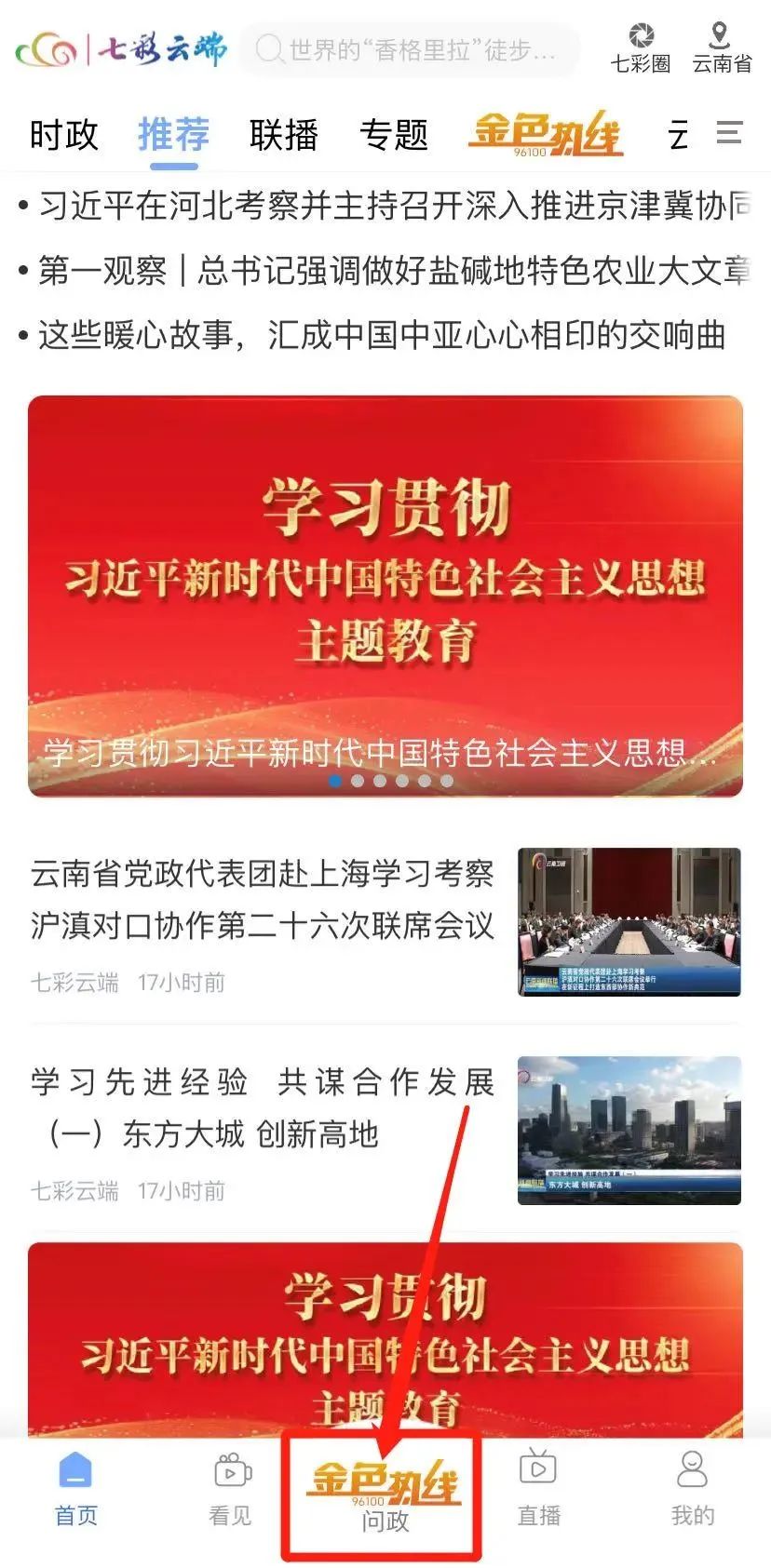
Task: Open the hamburger menu at top right
Action: (x=729, y=134)
